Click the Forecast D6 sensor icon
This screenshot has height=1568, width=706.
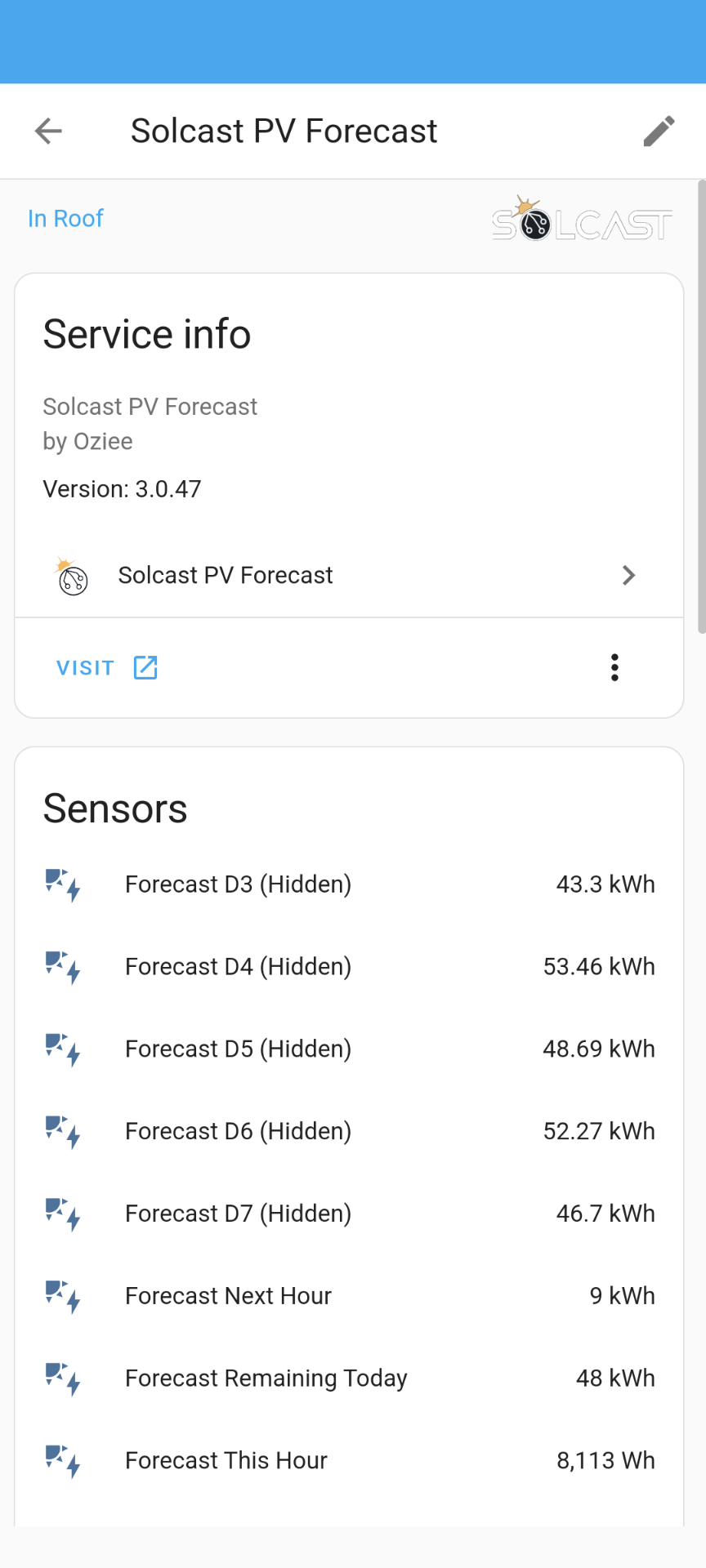(x=61, y=1134)
